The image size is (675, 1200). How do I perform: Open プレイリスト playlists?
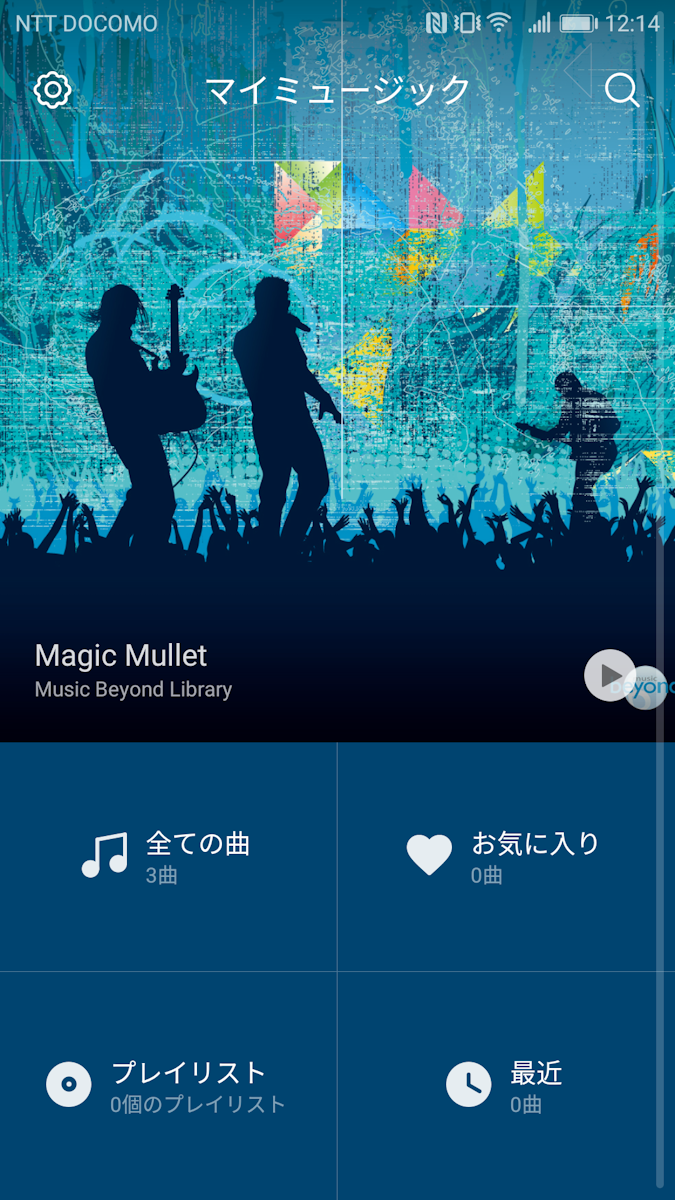click(168, 1086)
